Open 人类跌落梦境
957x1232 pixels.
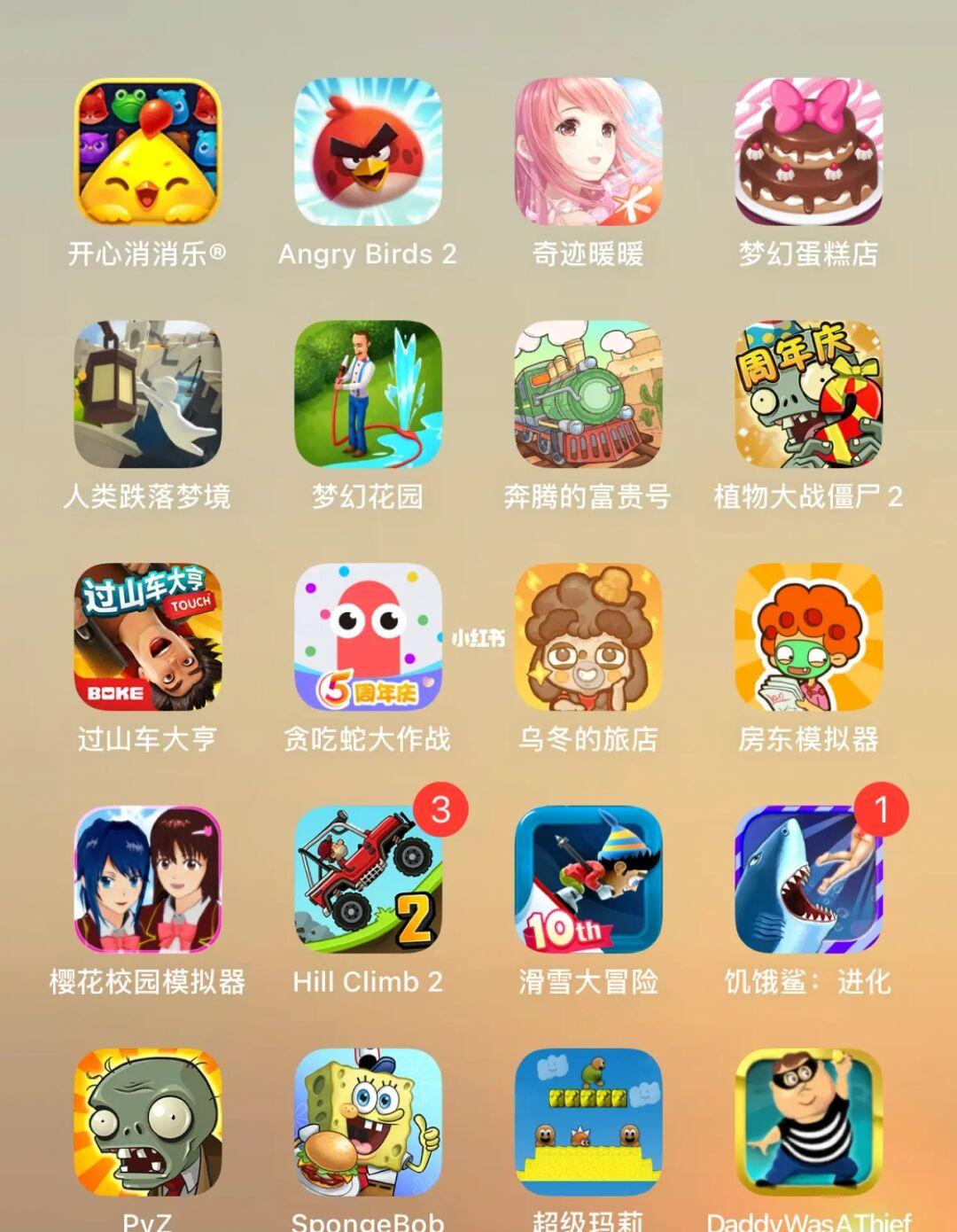[x=147, y=394]
